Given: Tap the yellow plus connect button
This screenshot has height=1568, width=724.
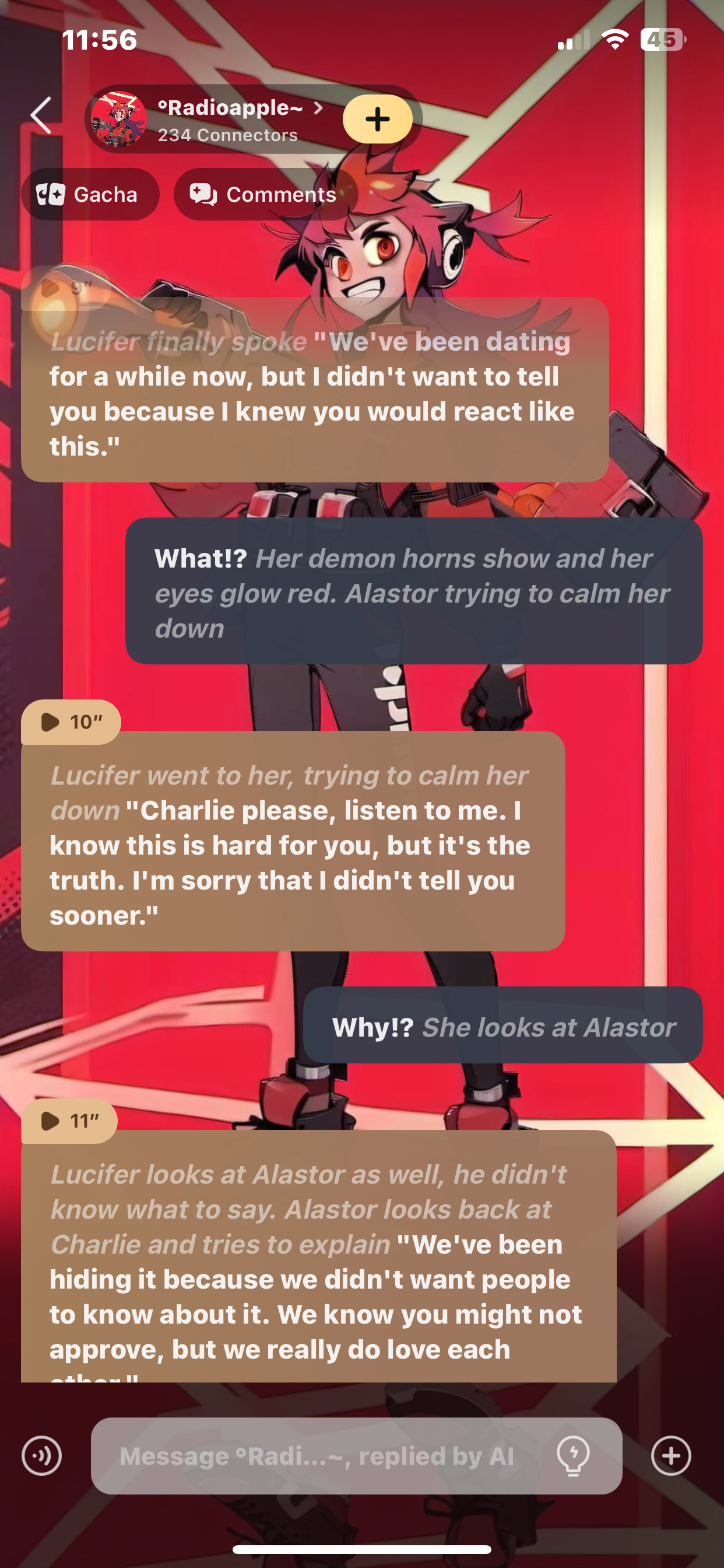Looking at the screenshot, I should click(x=377, y=120).
